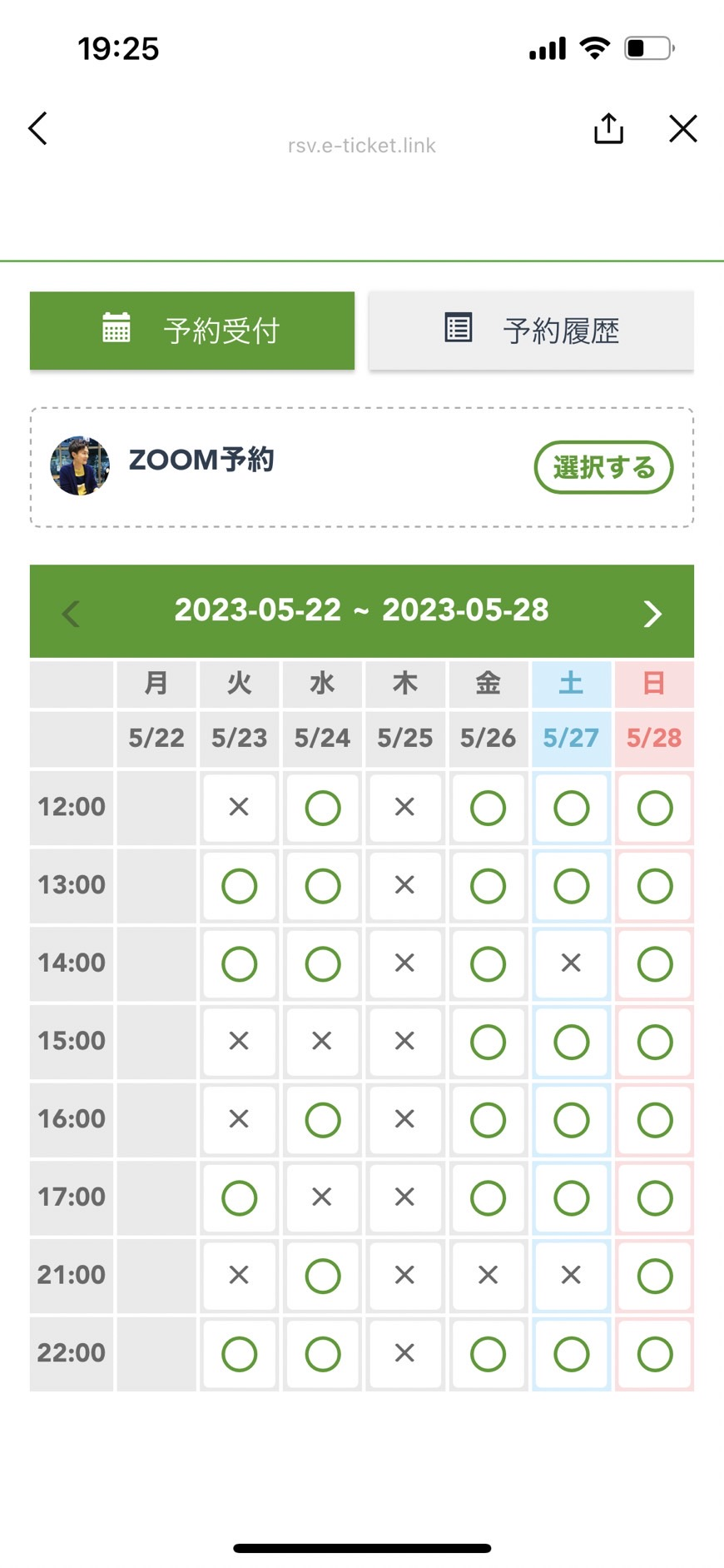Pick the 15:00 slot on 5/27
724x1568 pixels.
(571, 1042)
